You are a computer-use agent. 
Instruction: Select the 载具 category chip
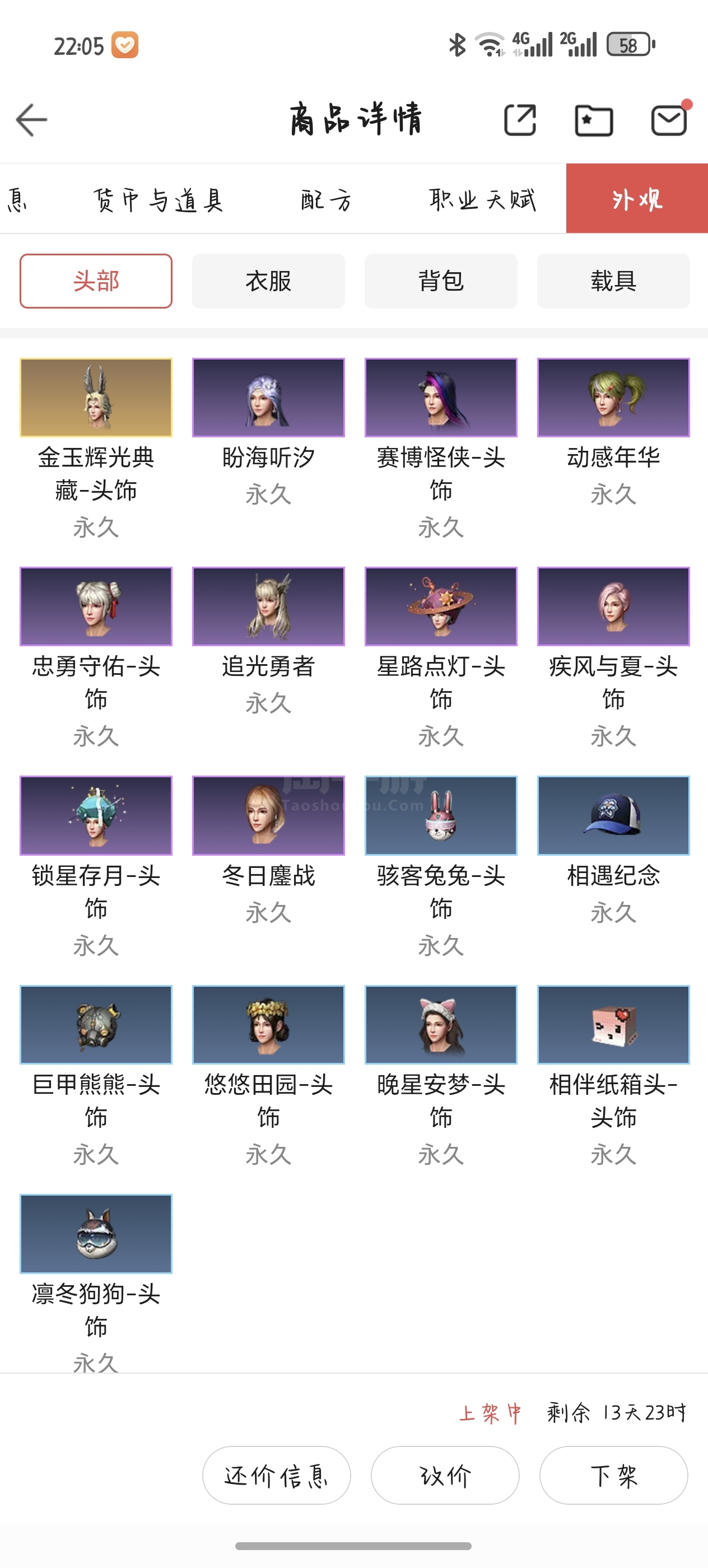click(613, 281)
